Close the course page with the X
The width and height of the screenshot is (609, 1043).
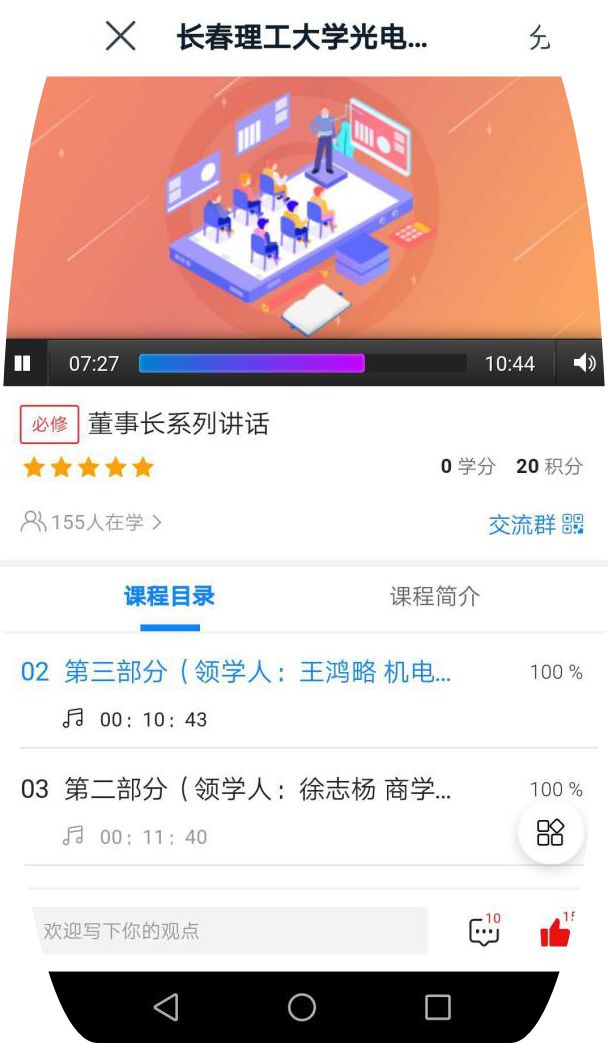pyautogui.click(x=120, y=36)
